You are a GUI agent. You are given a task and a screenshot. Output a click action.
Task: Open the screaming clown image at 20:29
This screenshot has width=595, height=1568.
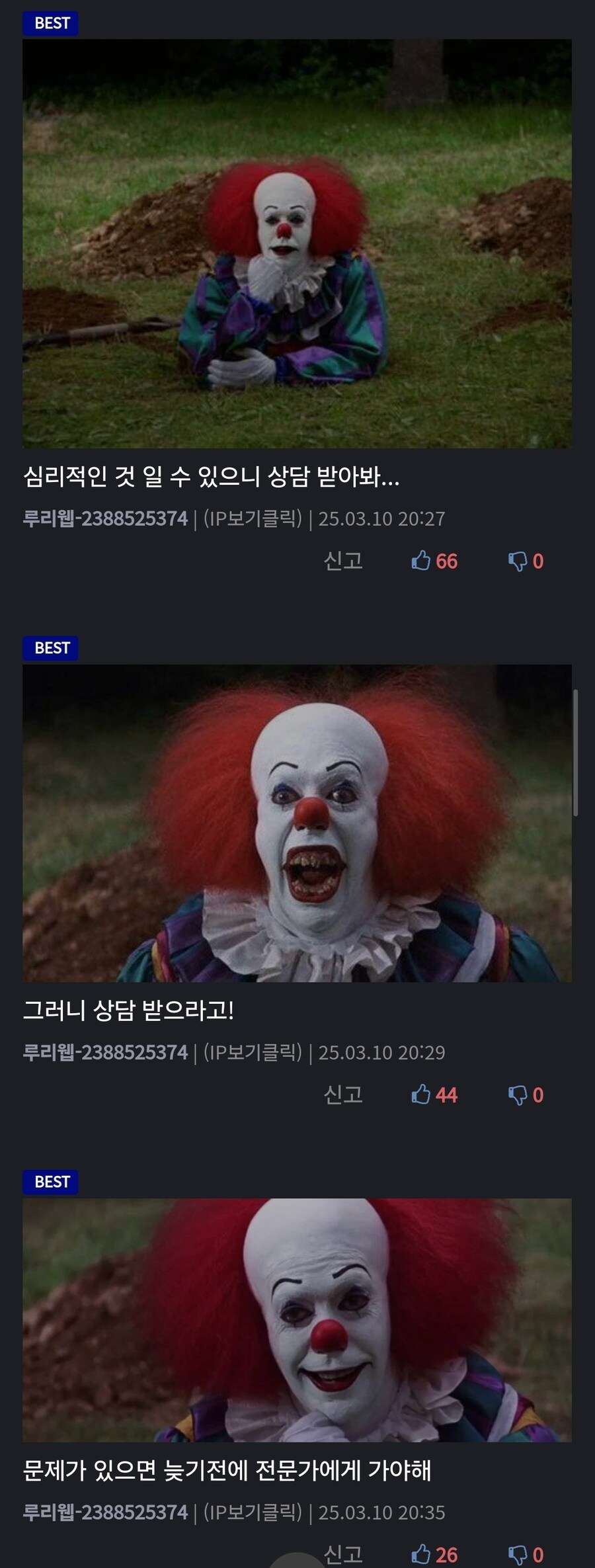[x=297, y=823]
